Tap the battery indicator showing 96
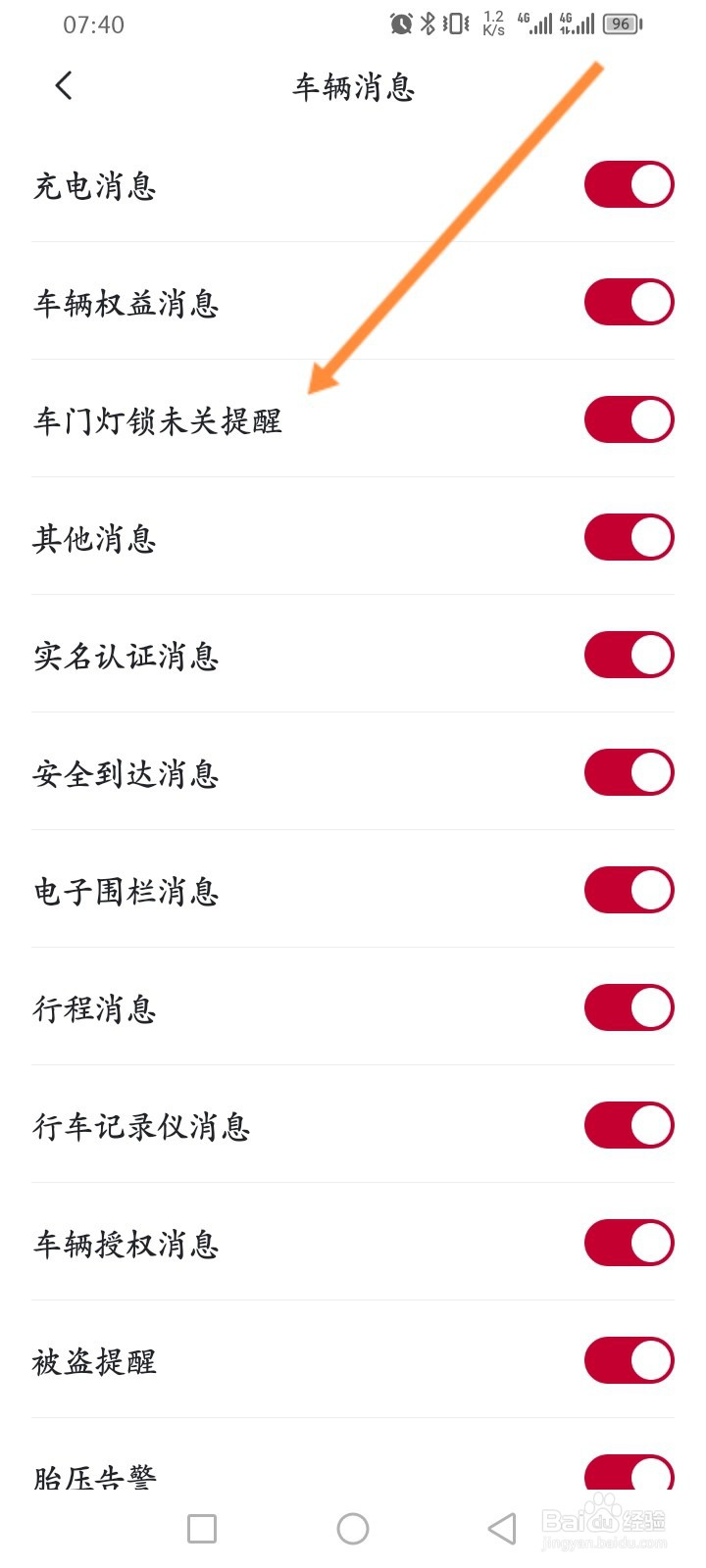This screenshot has width=706, height=1568. tap(620, 24)
